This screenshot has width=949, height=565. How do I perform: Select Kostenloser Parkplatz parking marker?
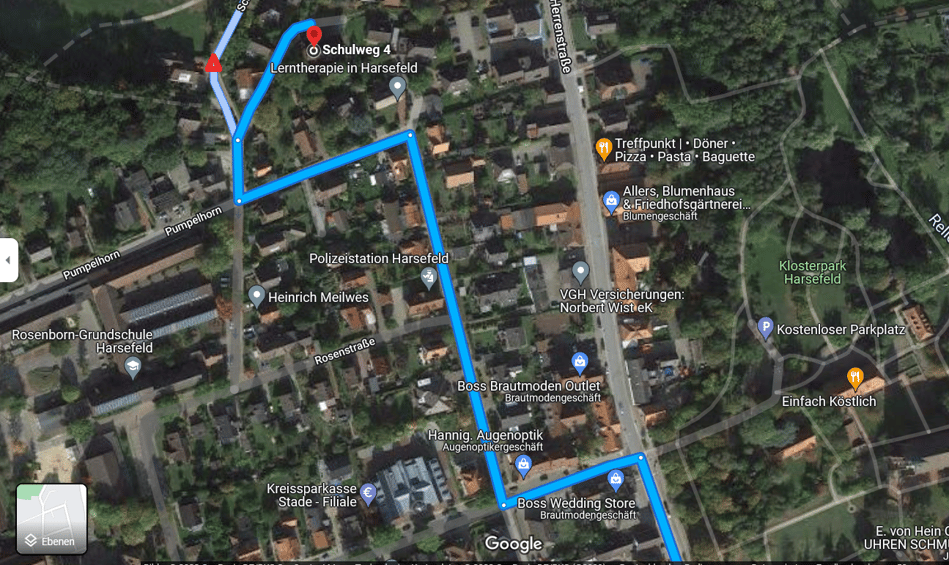point(766,328)
